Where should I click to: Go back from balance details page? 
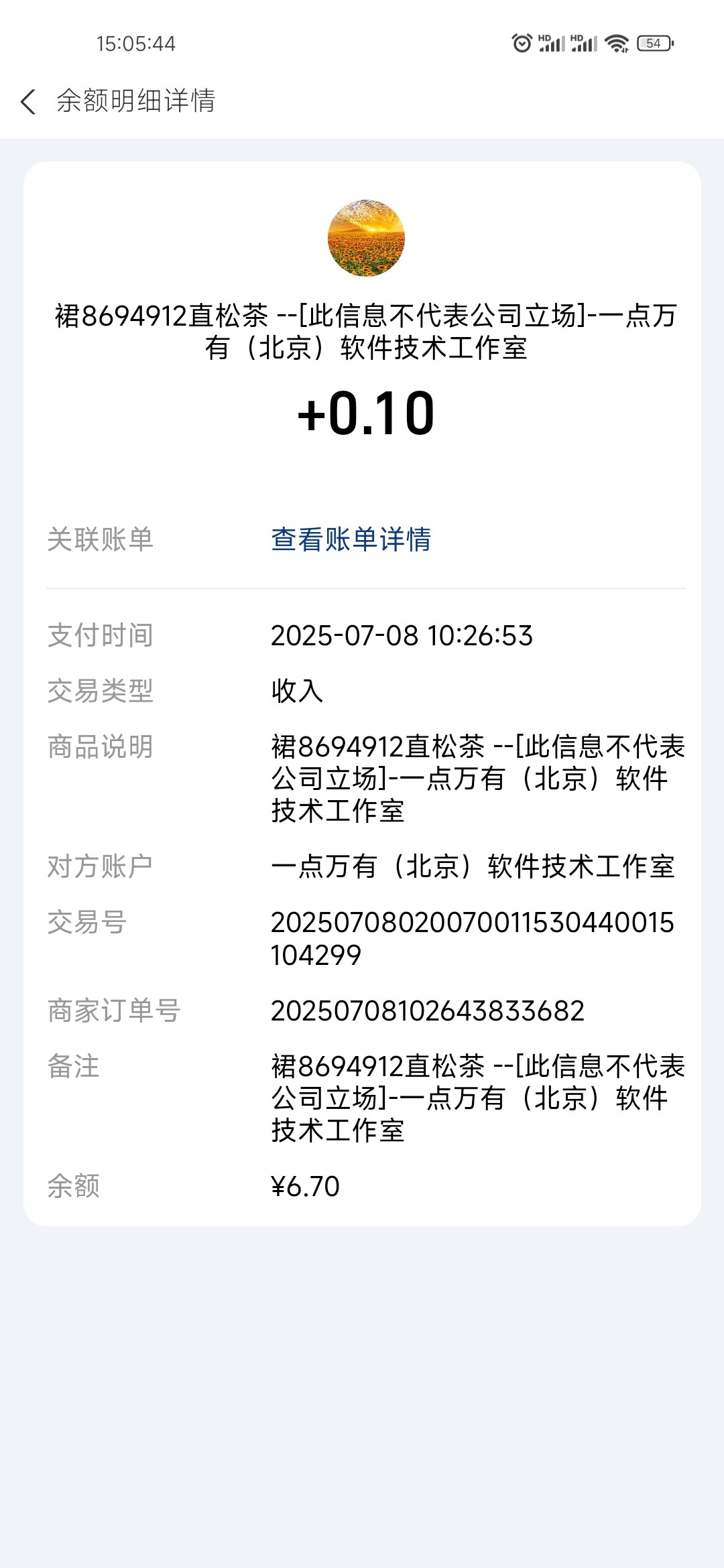click(28, 102)
